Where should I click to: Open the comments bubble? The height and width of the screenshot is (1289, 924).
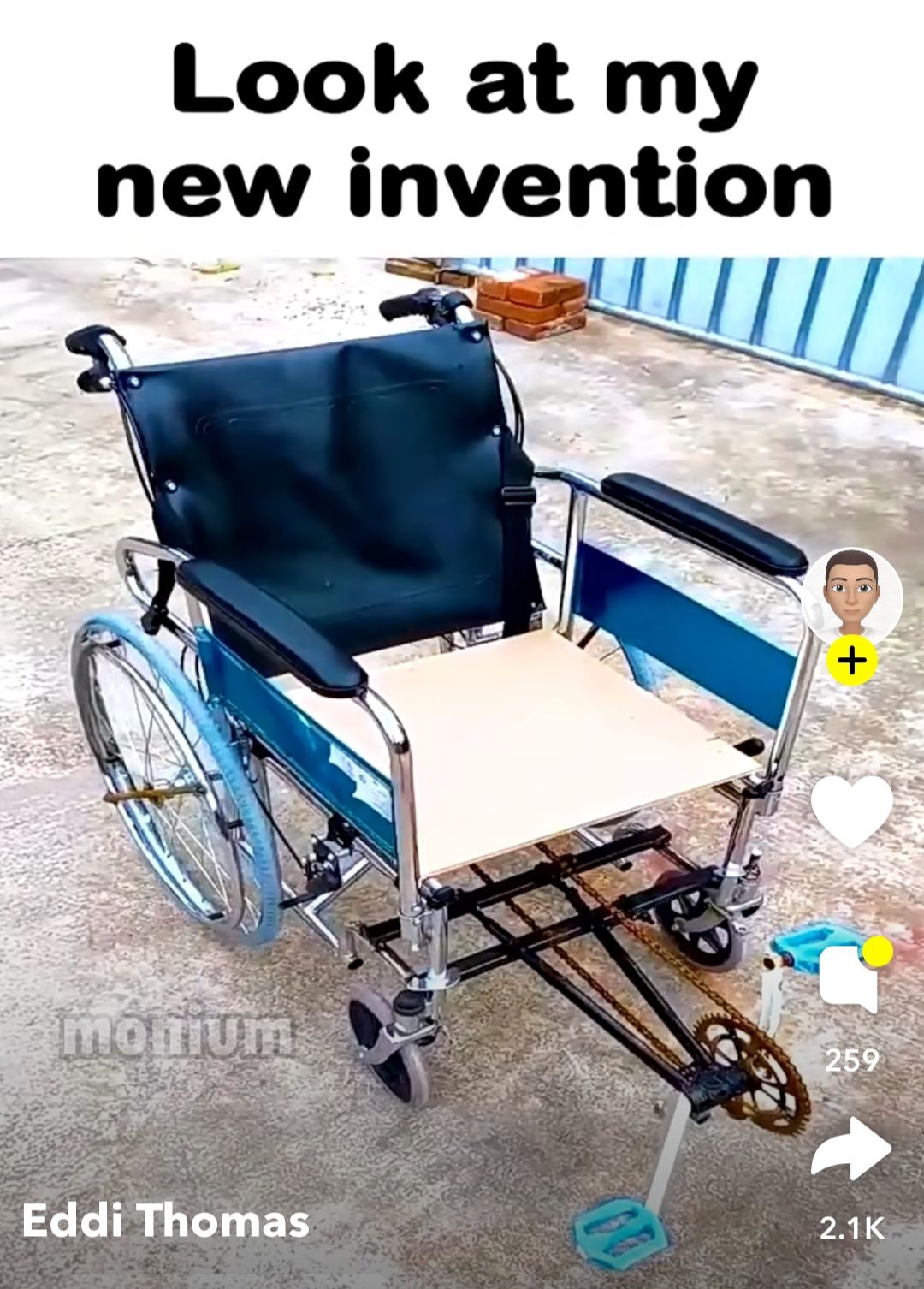click(850, 979)
